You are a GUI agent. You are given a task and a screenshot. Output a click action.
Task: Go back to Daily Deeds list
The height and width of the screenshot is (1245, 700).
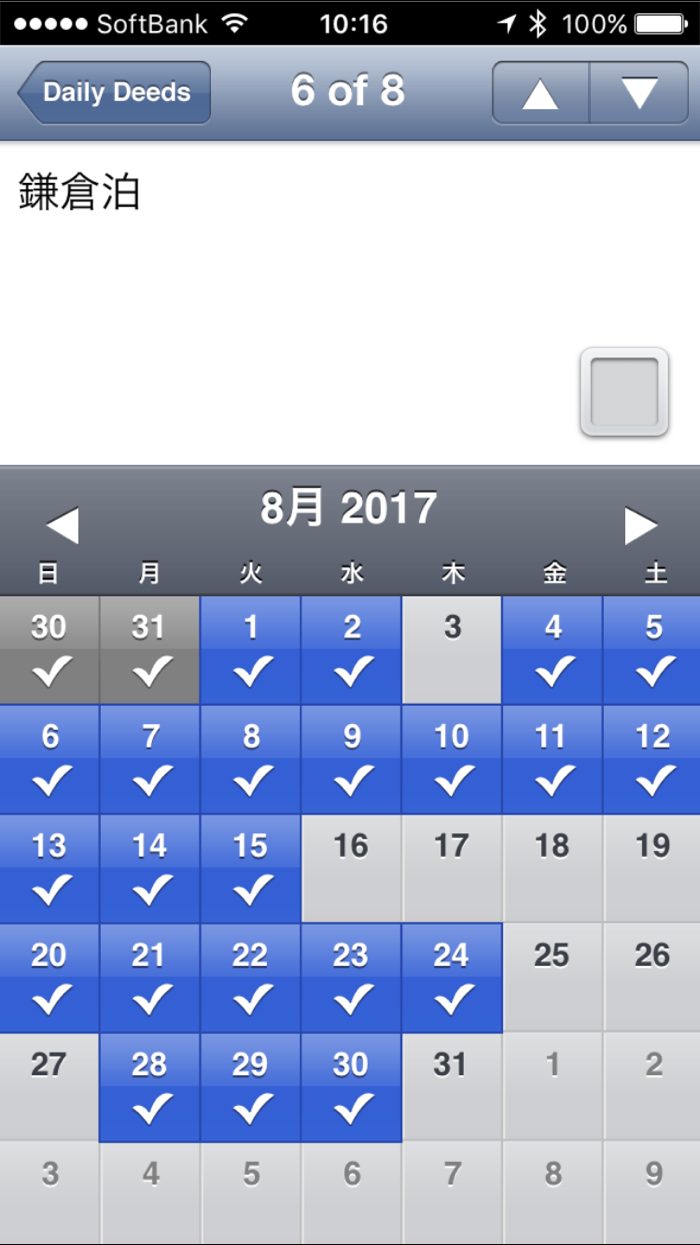[x=114, y=92]
